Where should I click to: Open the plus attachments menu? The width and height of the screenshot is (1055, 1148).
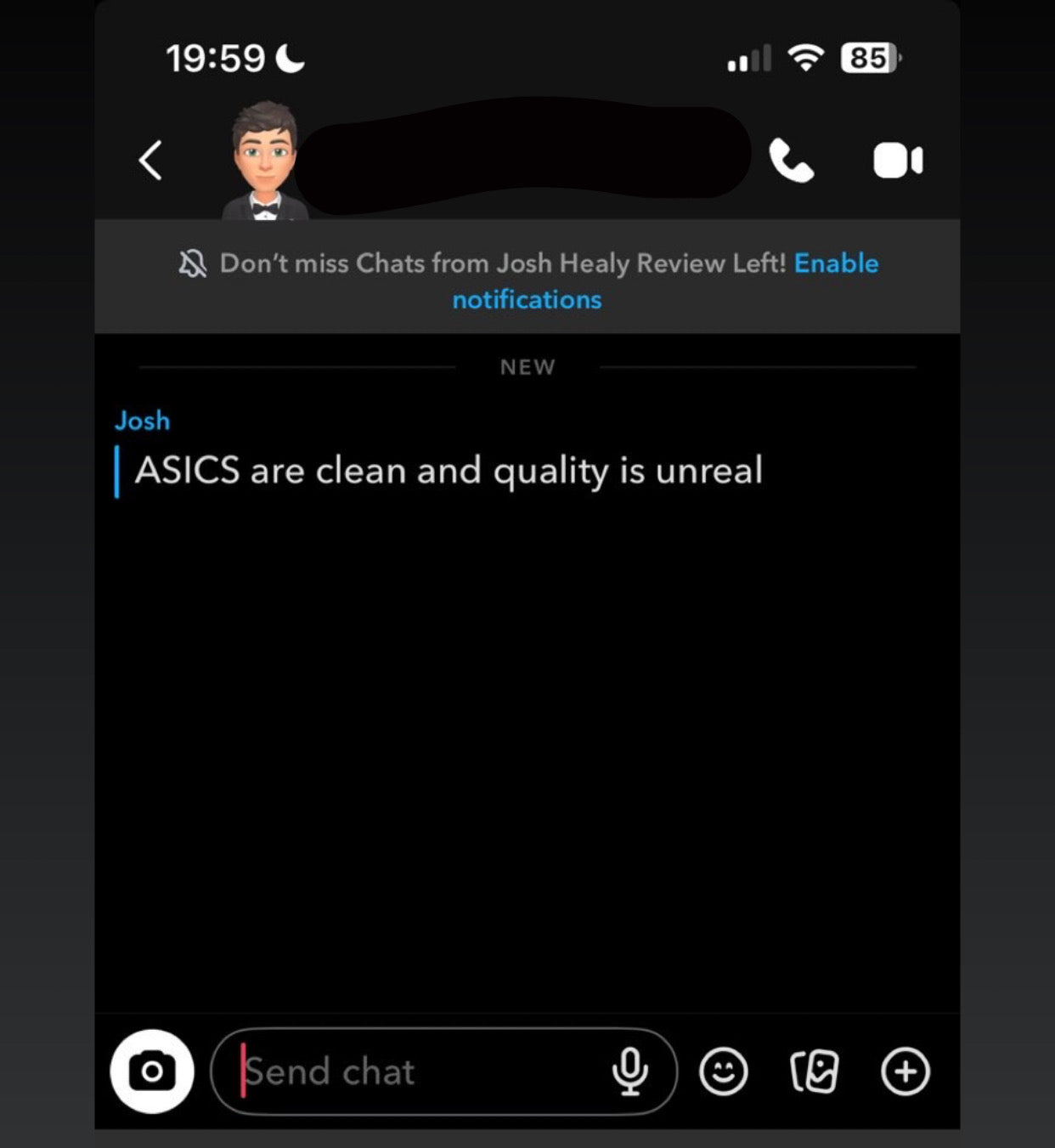point(905,1072)
